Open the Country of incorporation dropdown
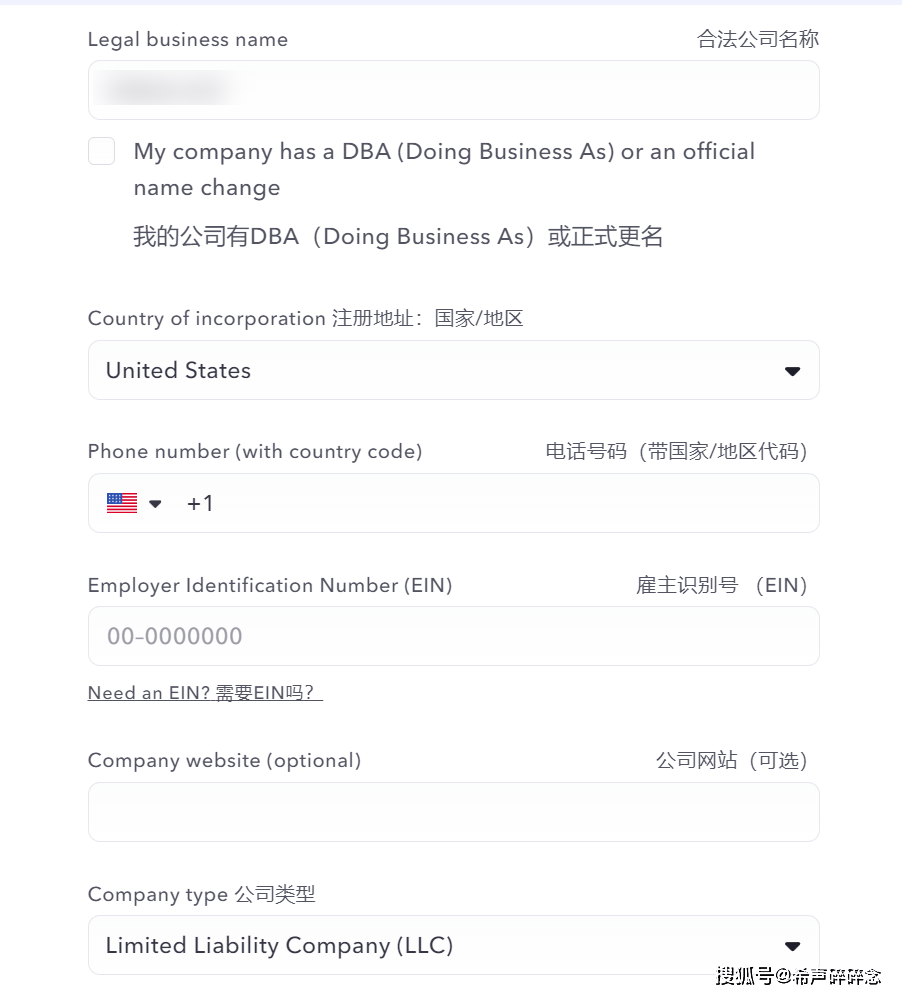 coord(453,370)
